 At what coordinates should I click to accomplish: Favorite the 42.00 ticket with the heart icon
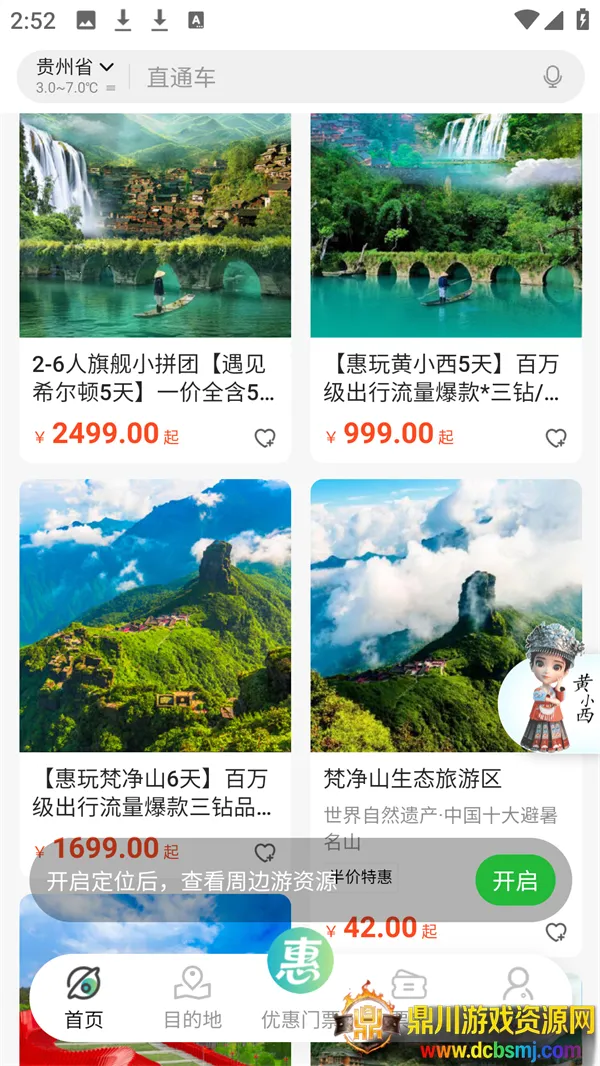[556, 932]
